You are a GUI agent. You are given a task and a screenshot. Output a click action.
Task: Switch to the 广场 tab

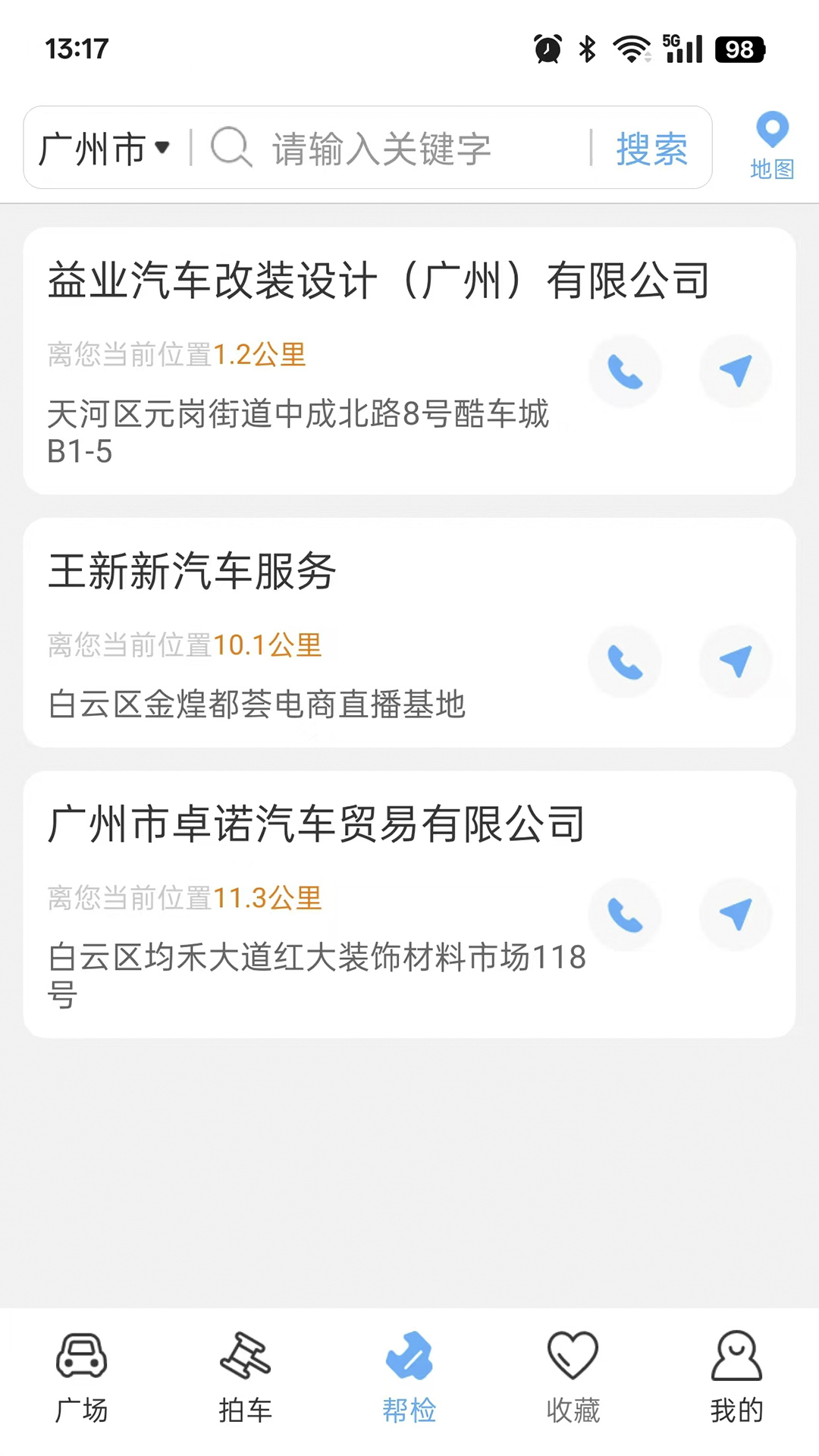point(82,1377)
